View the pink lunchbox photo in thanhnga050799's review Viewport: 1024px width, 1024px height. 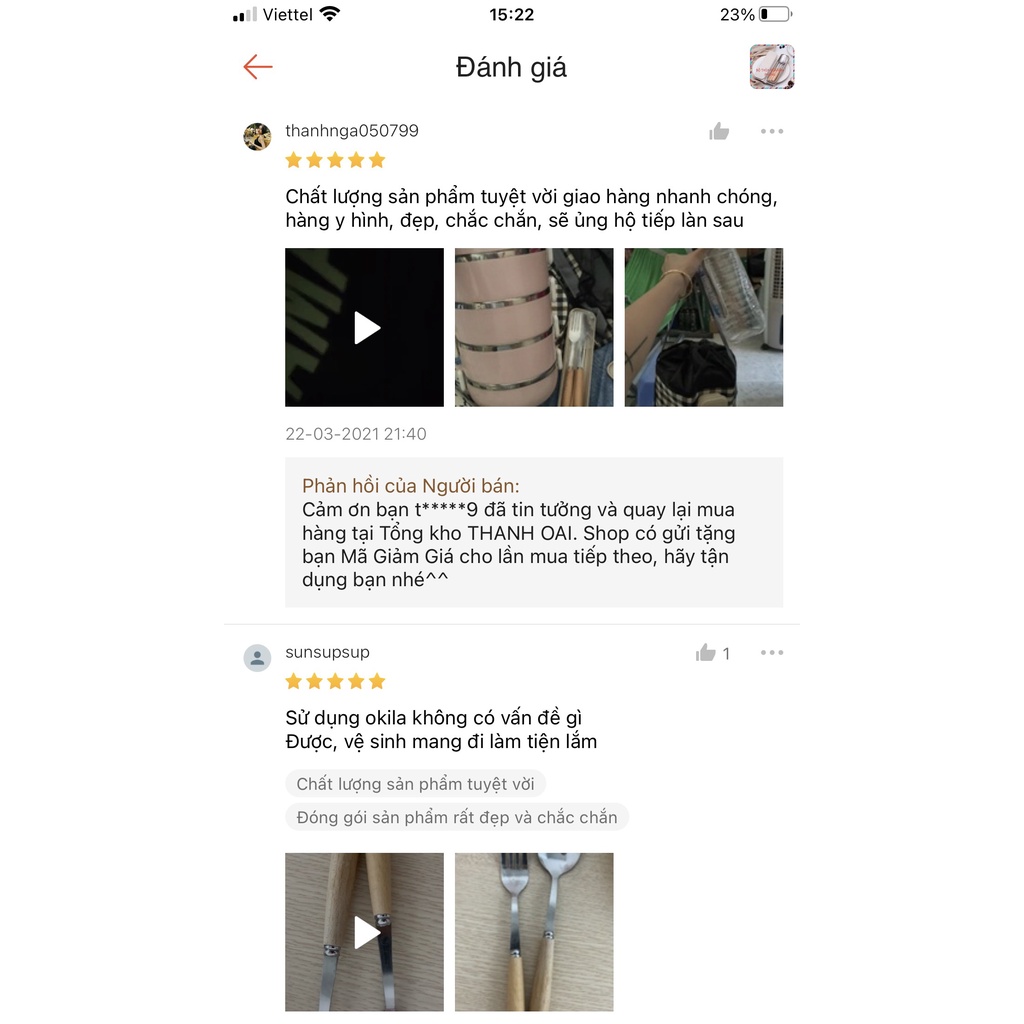tap(534, 328)
